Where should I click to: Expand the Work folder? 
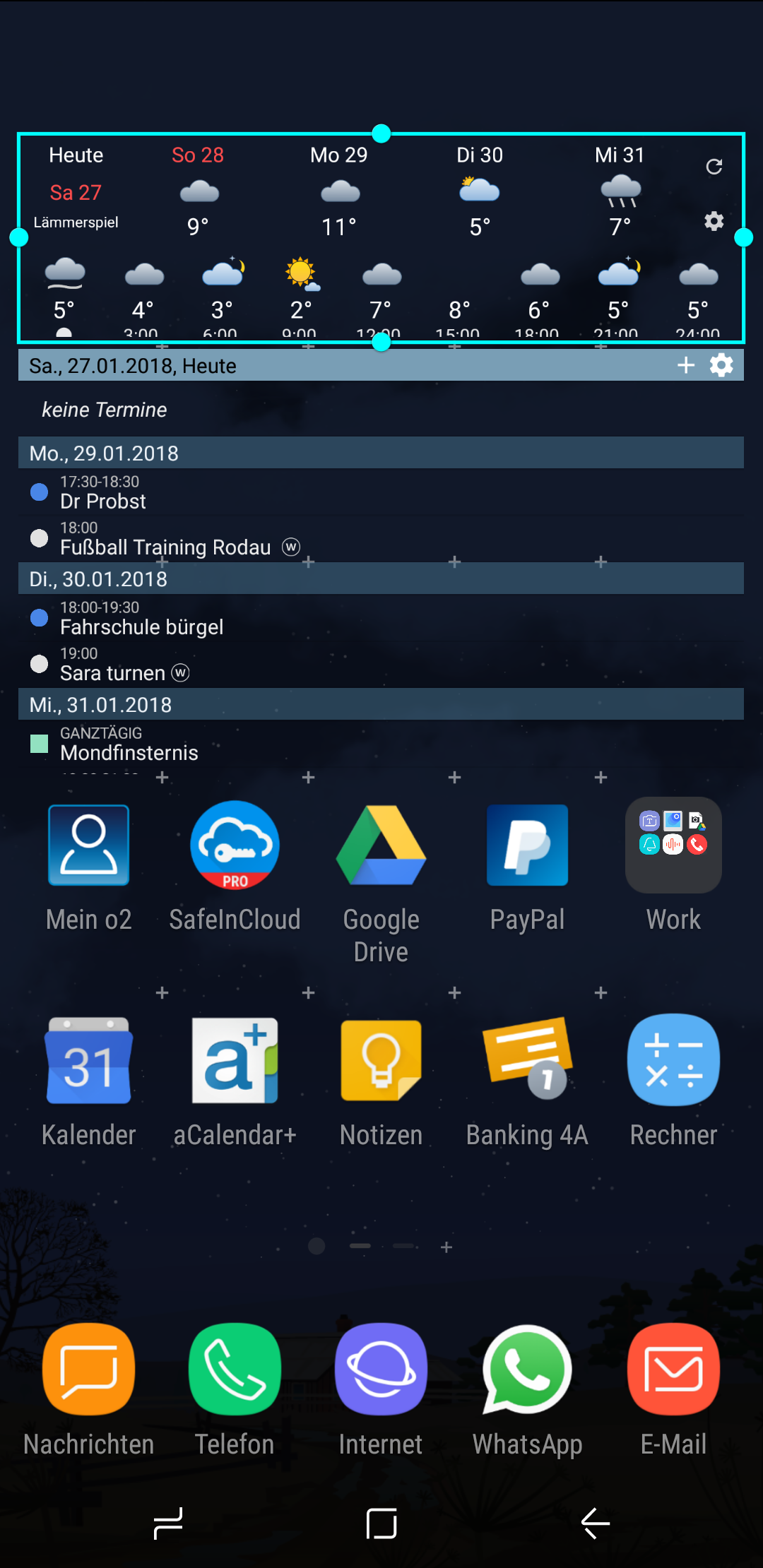click(673, 845)
